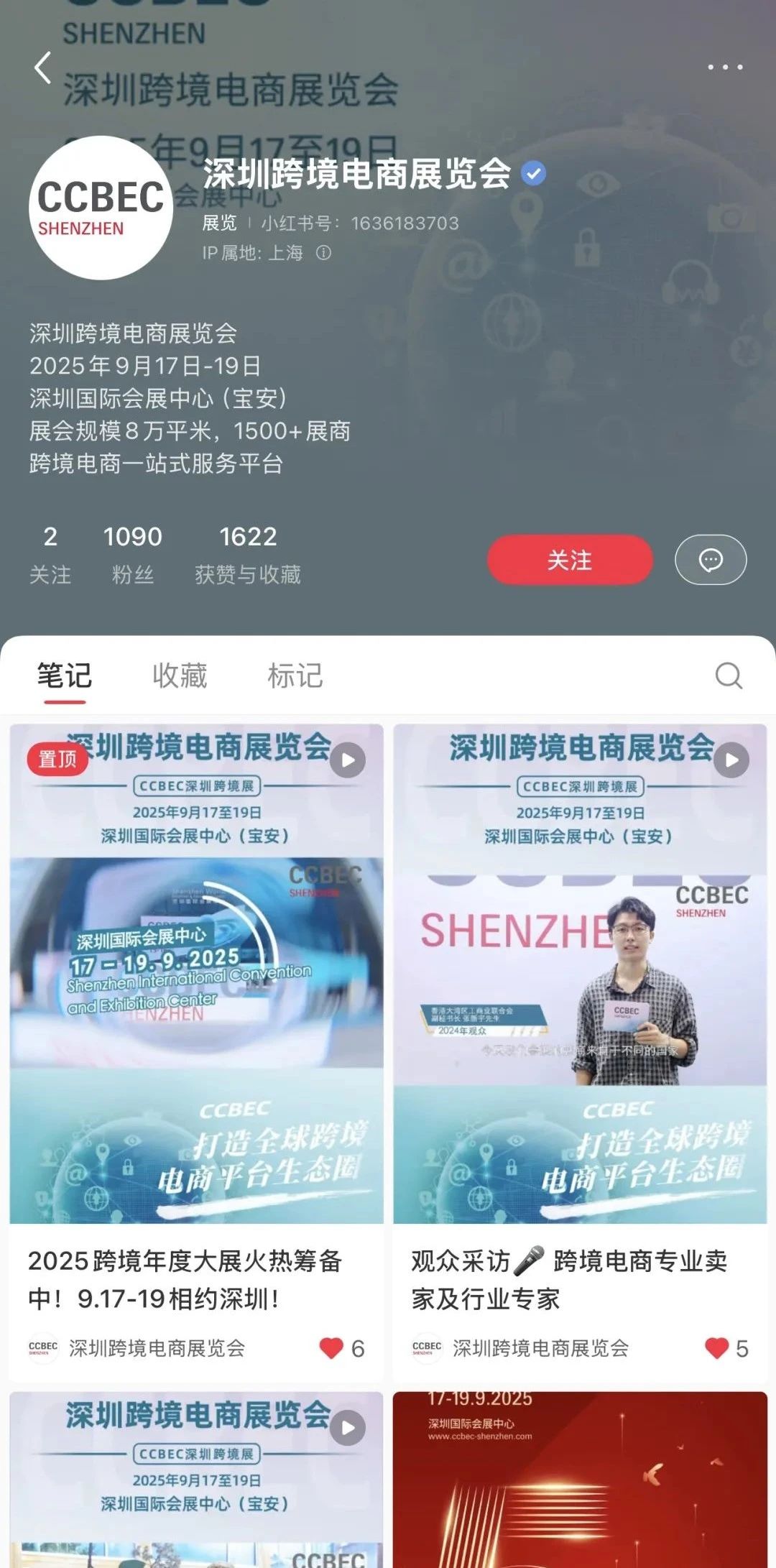Open the 获赞与收藏 likes and saves stats
Screen dimensions: 776x1568
point(248,554)
